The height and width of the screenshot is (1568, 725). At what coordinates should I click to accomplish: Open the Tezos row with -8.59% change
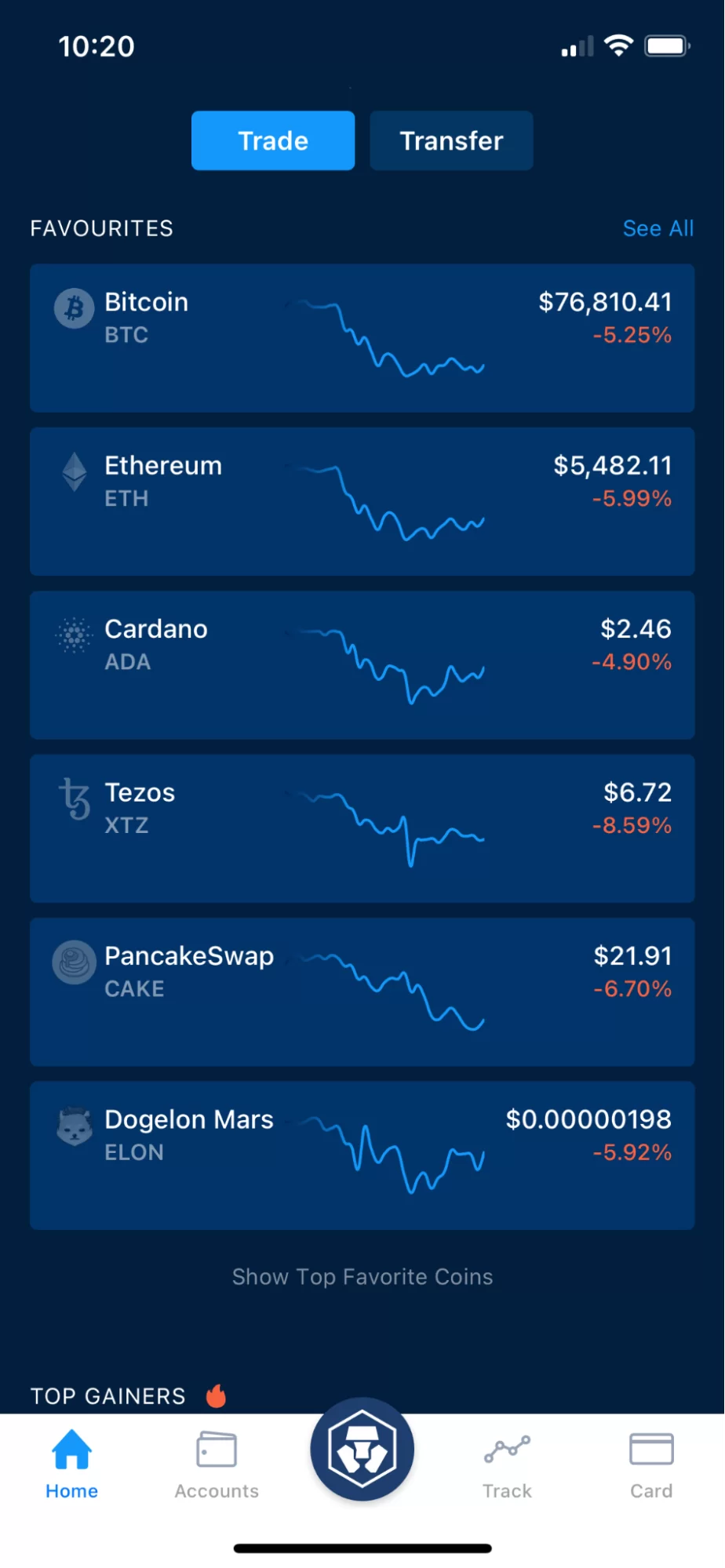(x=362, y=828)
